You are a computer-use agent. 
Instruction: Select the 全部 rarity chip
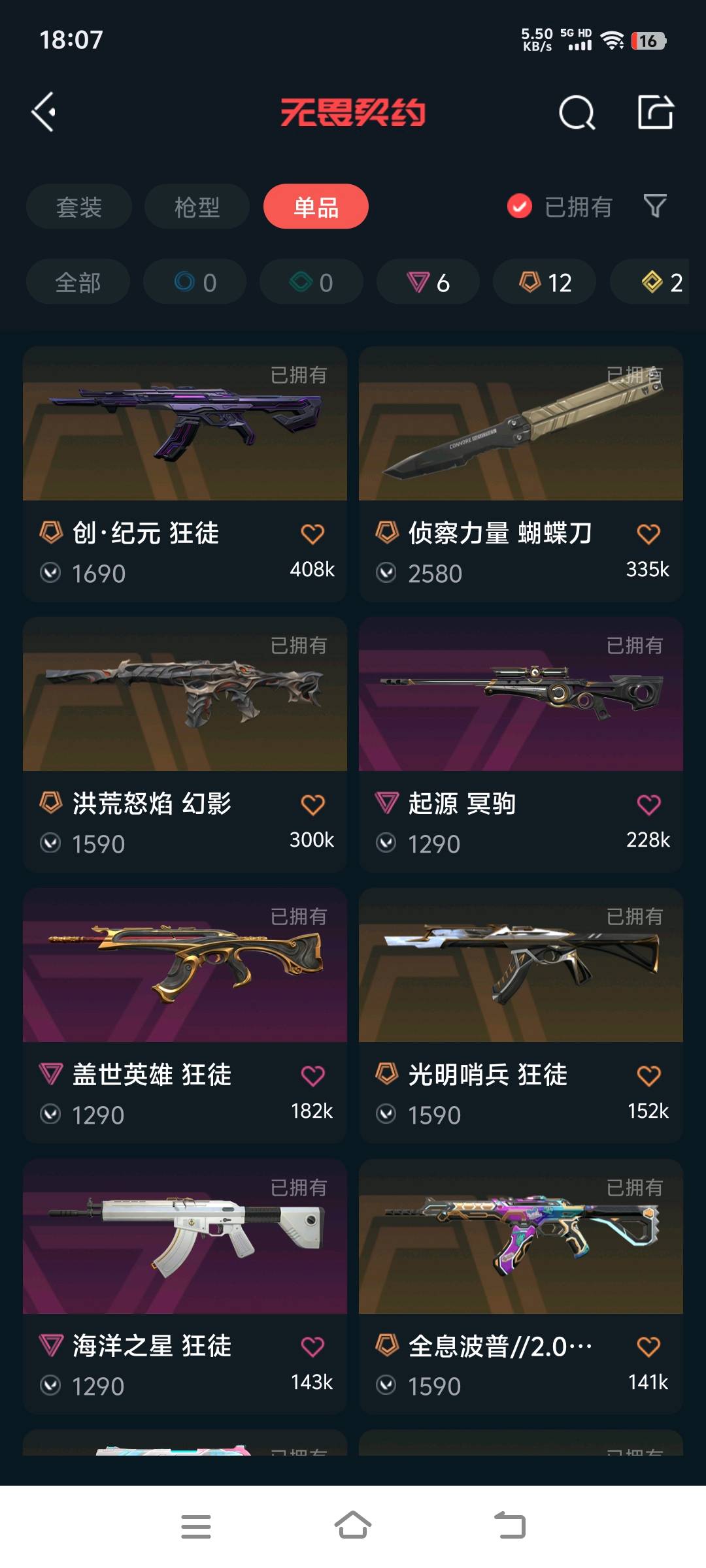click(x=78, y=282)
